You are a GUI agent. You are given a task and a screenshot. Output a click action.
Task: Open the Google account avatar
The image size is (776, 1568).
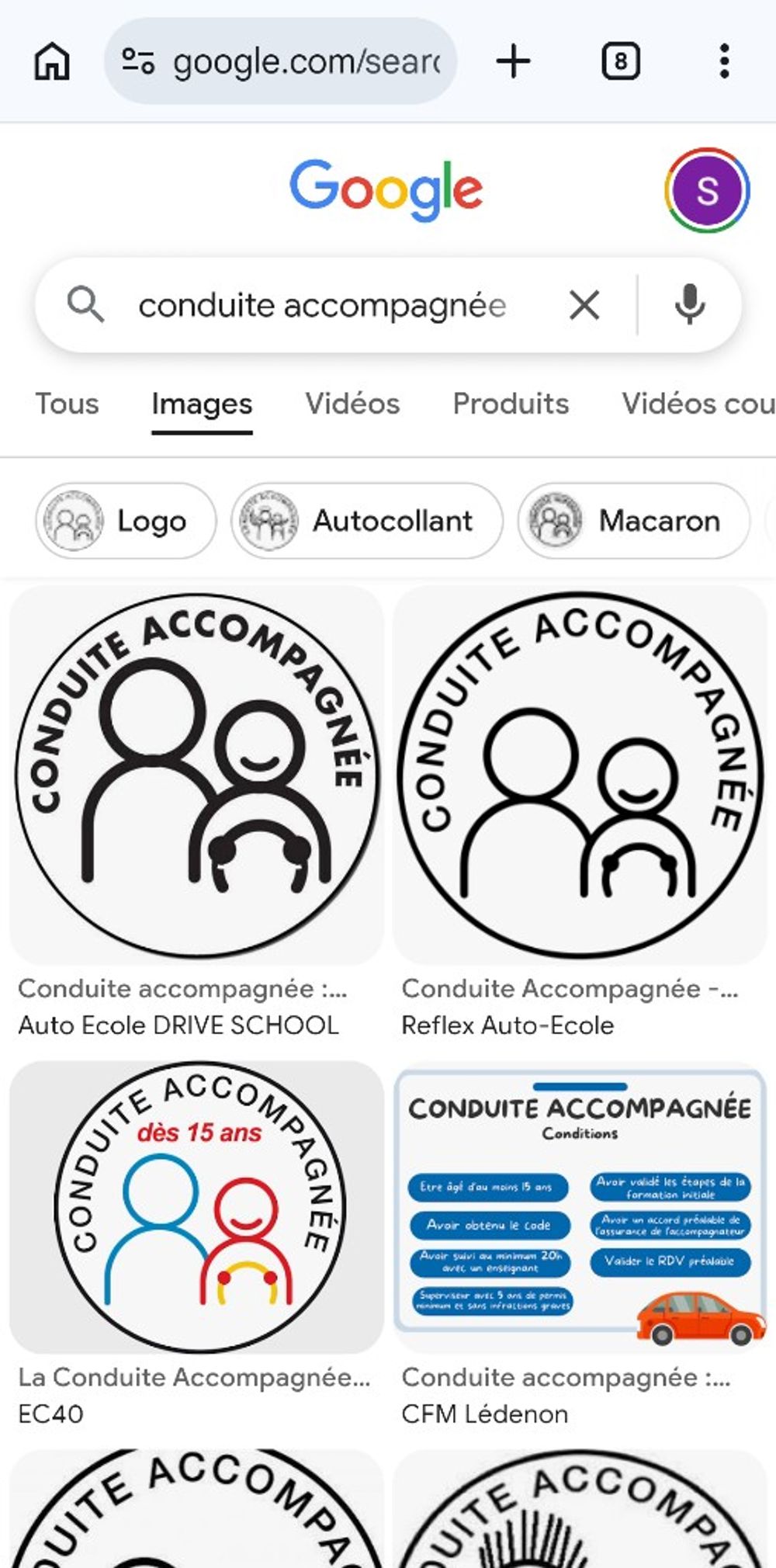(707, 190)
